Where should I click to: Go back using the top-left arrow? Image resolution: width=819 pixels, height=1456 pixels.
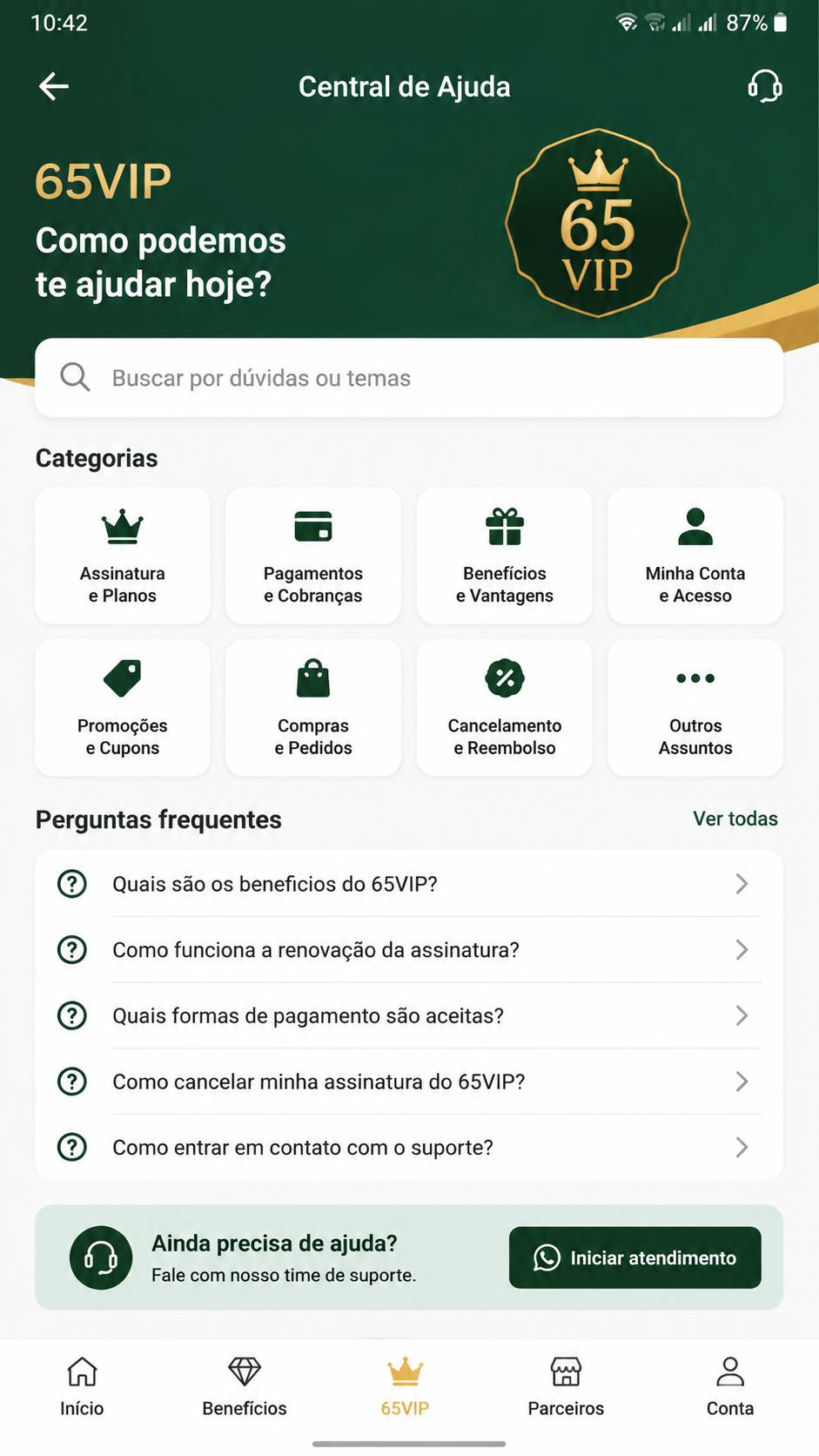tap(54, 86)
